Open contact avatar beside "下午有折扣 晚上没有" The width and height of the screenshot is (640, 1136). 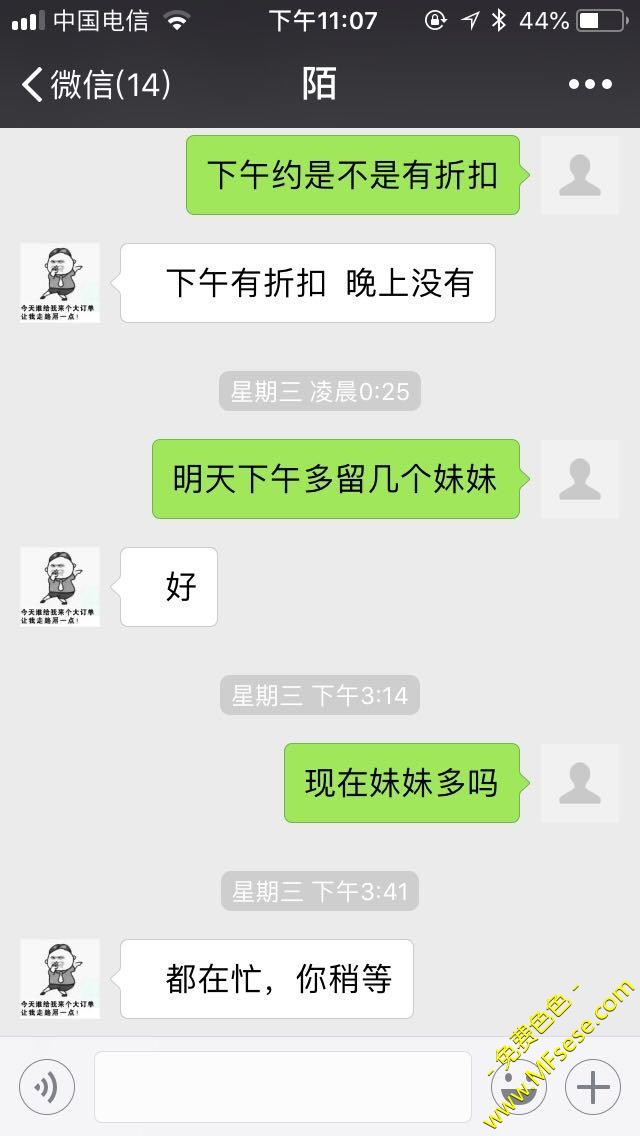click(60, 283)
